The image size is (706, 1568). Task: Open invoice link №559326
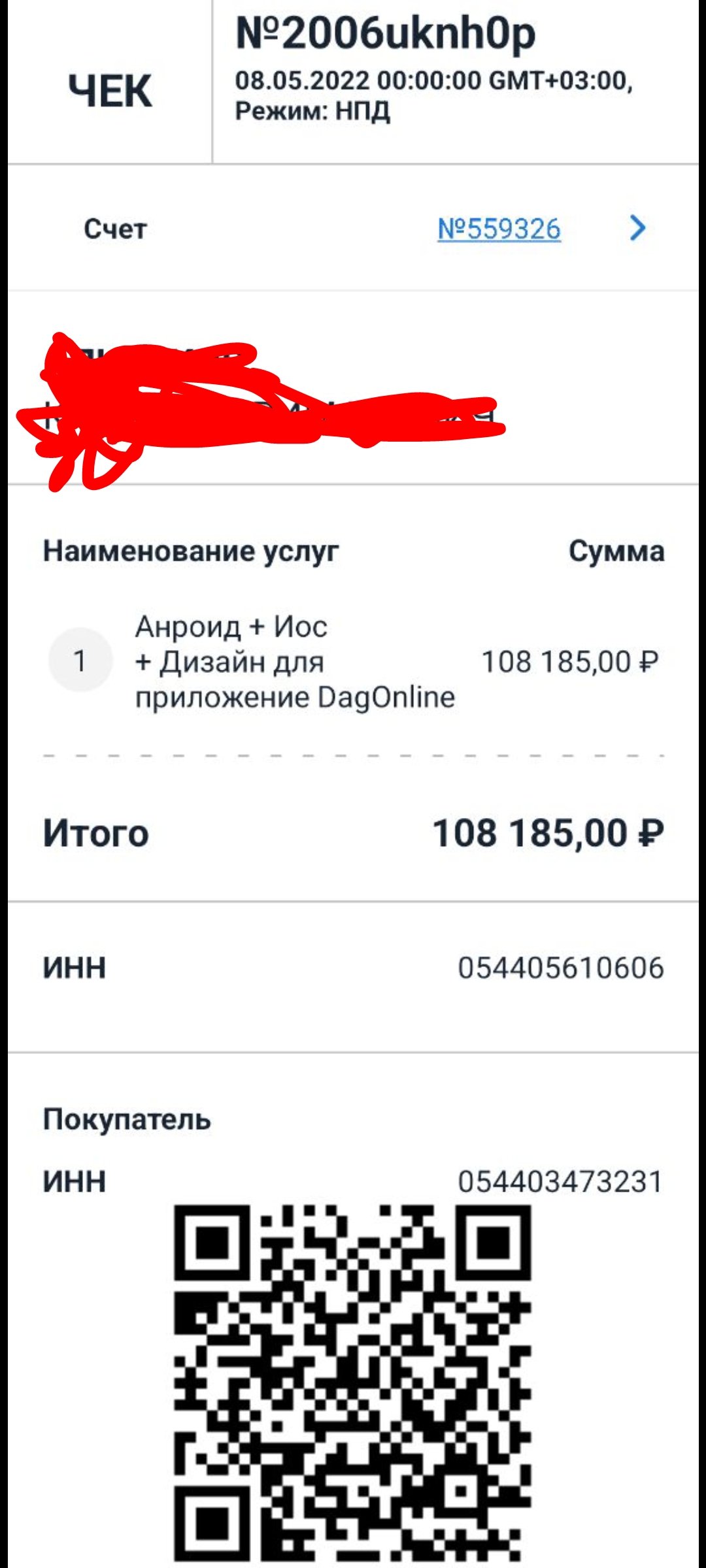499,229
